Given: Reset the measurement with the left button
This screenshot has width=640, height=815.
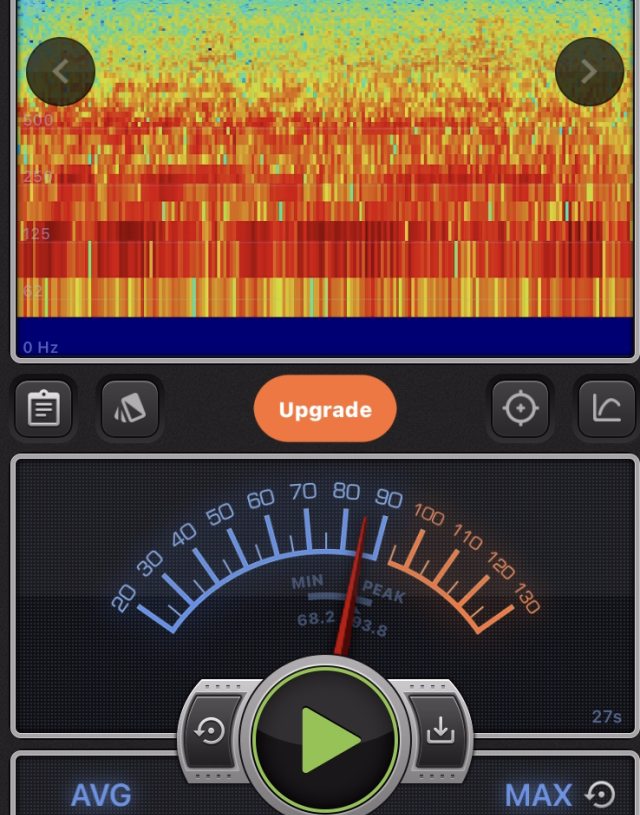Looking at the screenshot, I should [211, 733].
